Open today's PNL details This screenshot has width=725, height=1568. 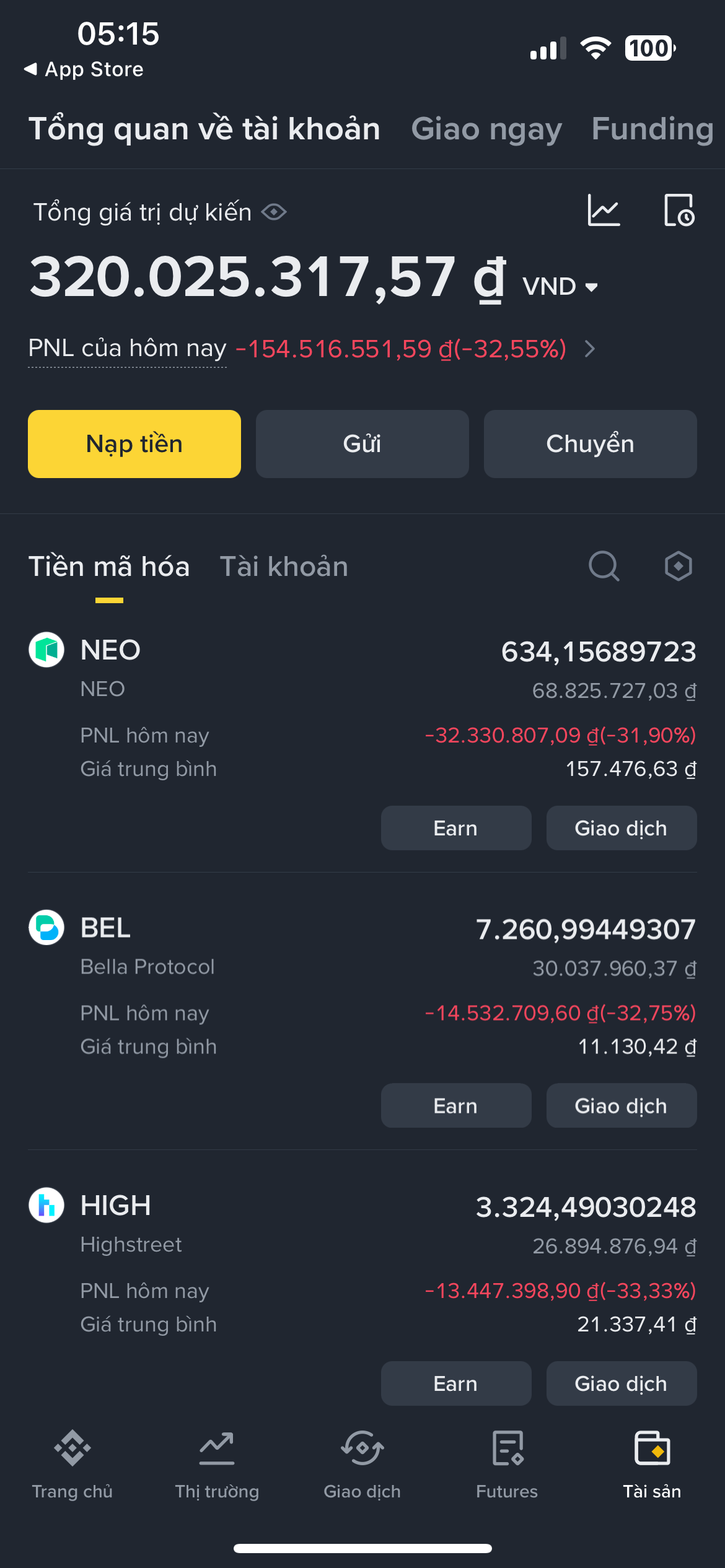click(590, 349)
